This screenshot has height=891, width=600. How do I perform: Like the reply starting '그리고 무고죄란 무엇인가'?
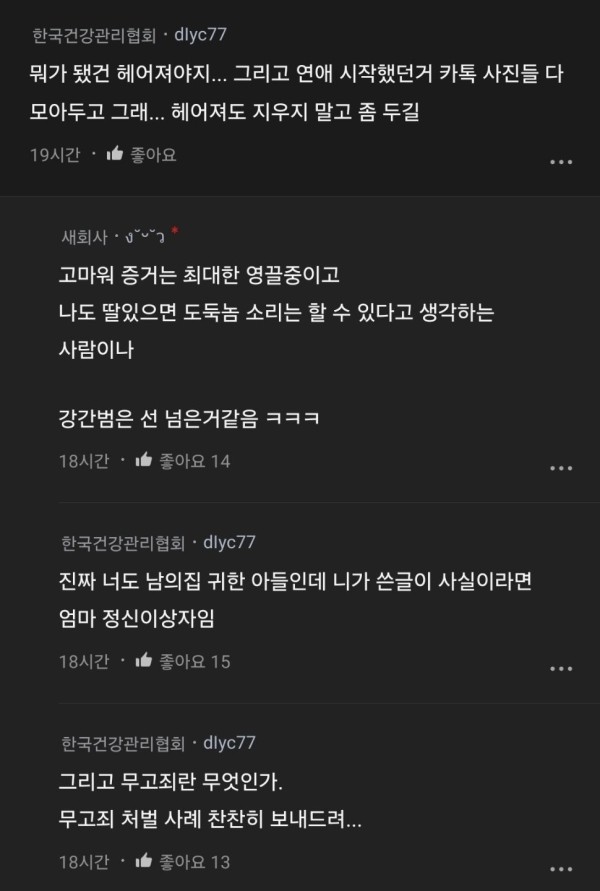click(143, 861)
